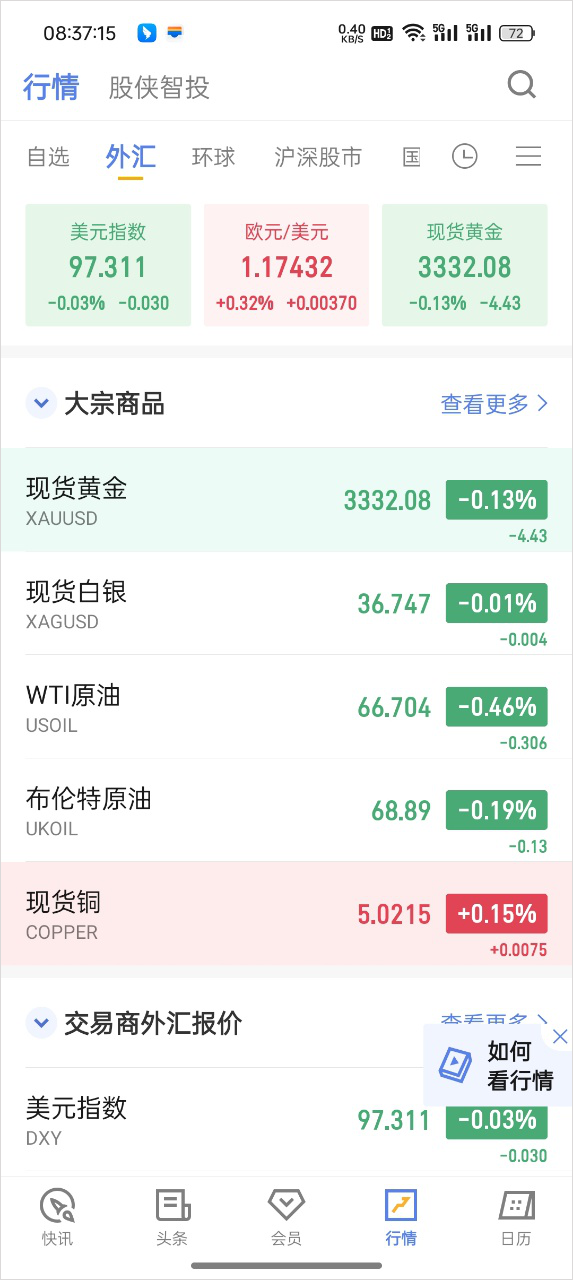The height and width of the screenshot is (1280, 573).
Task: View more 大宗商品 via 查看更多
Action: pyautogui.click(x=495, y=404)
